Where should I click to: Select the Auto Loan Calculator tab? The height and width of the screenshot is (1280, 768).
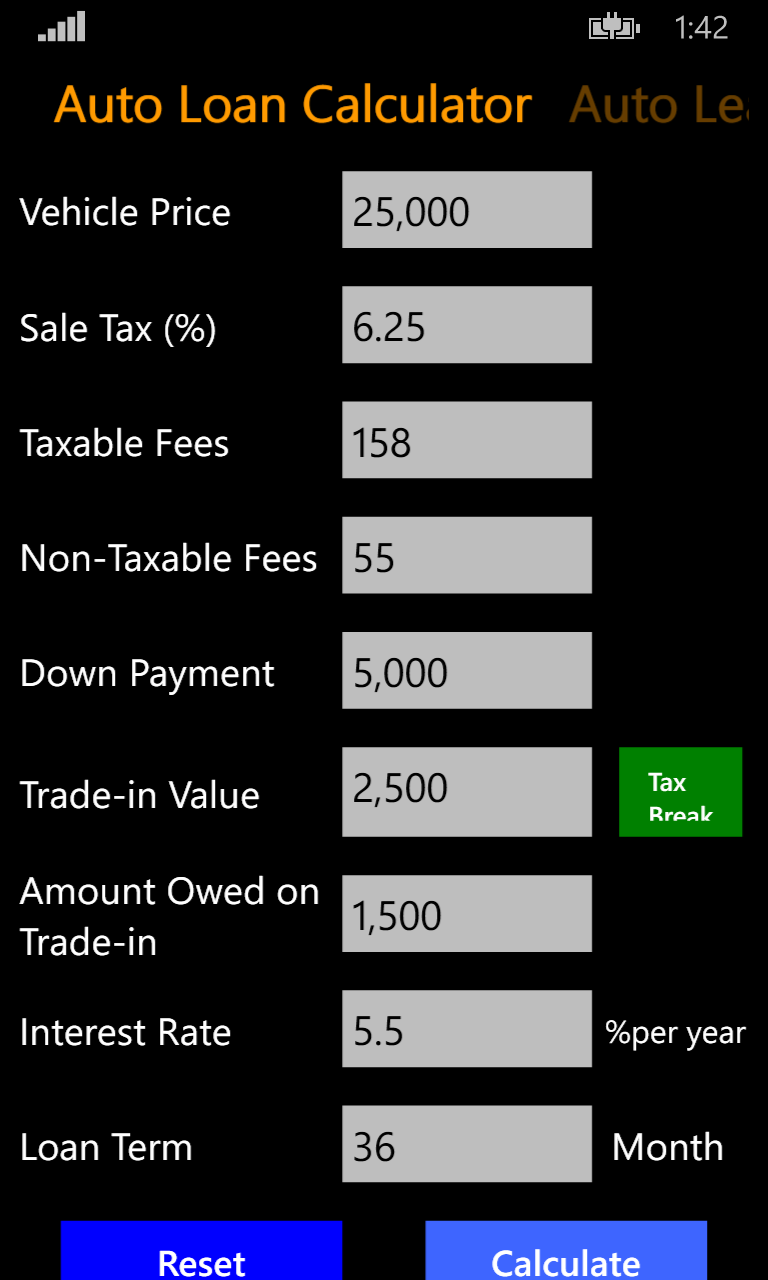[x=294, y=103]
